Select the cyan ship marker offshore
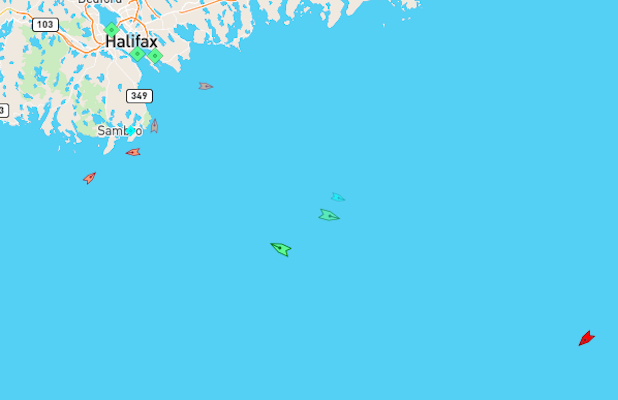 click(x=338, y=197)
